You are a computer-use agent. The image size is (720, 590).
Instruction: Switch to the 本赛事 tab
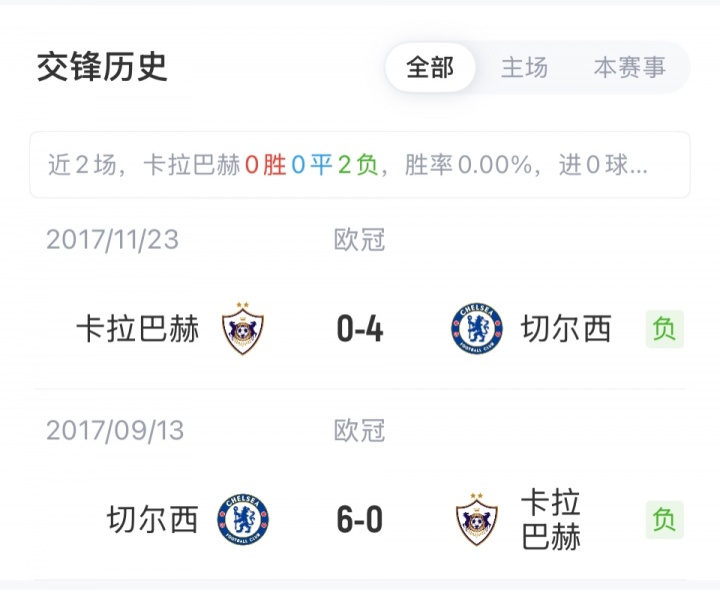(629, 68)
